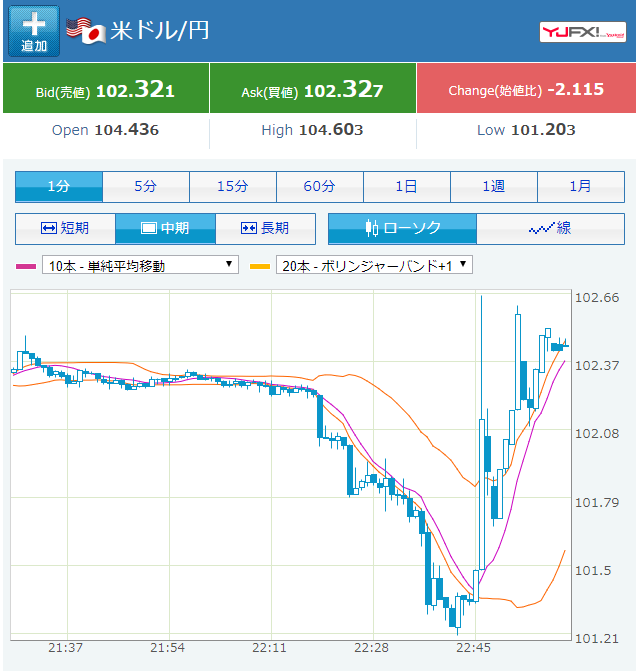Switch to the 5分 timeframe

click(x=146, y=186)
